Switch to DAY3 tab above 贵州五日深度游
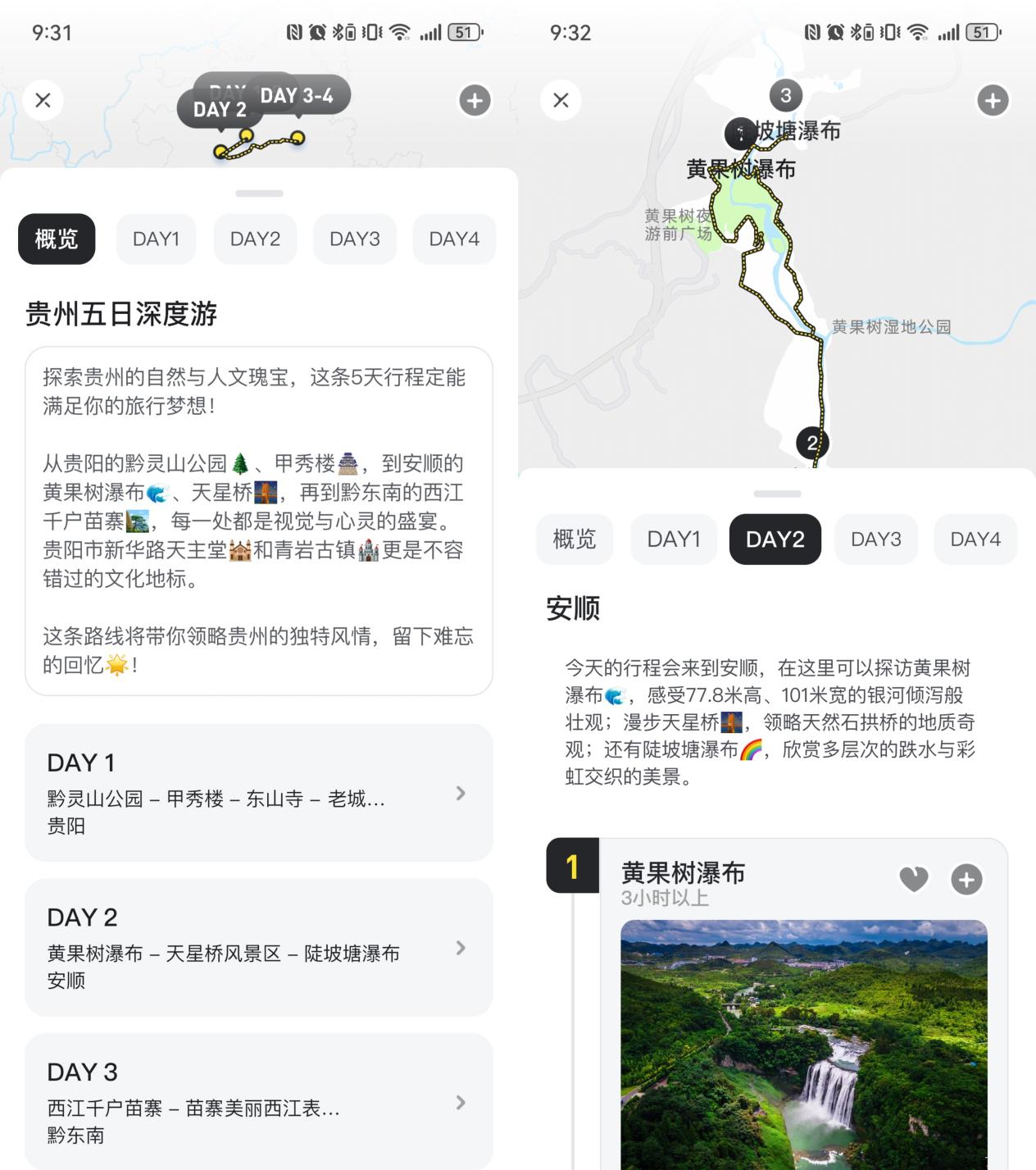The image size is (1036, 1170). click(354, 239)
